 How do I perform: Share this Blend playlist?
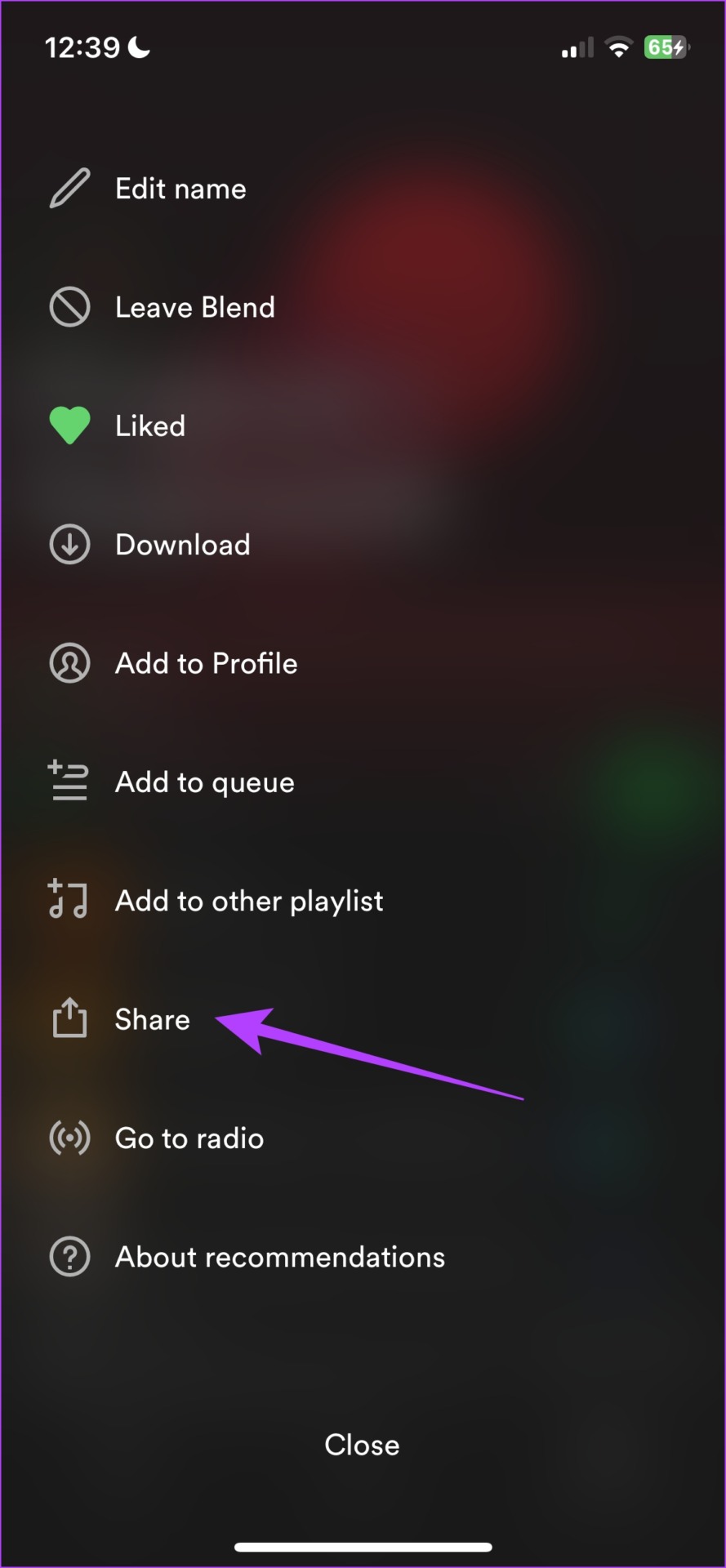[152, 1019]
